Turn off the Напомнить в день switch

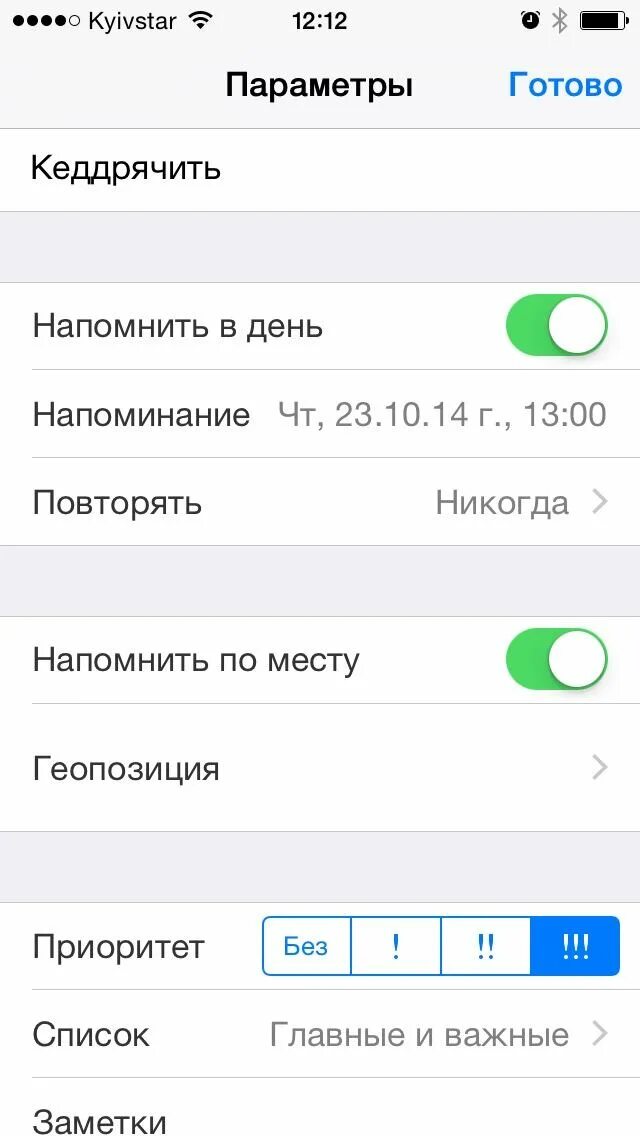pos(556,325)
